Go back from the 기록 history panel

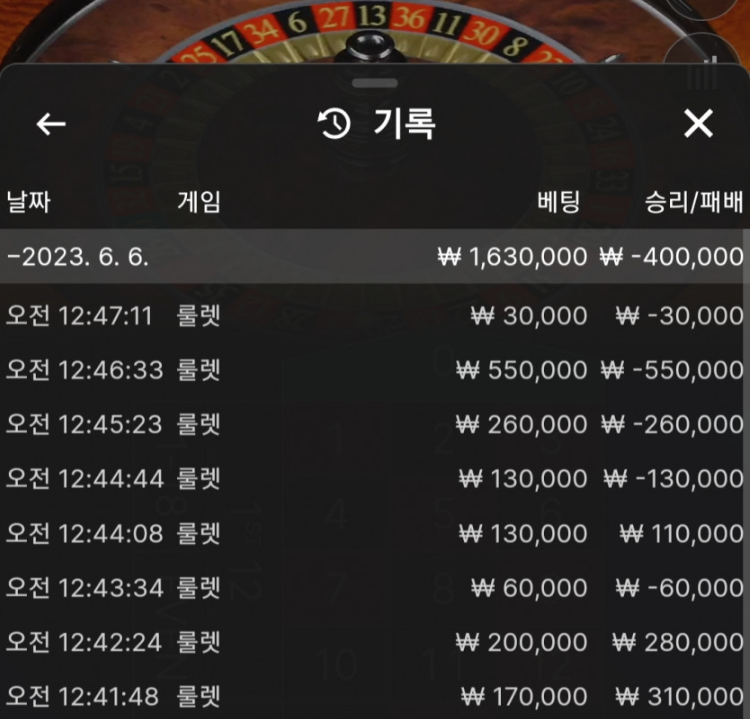coord(51,124)
